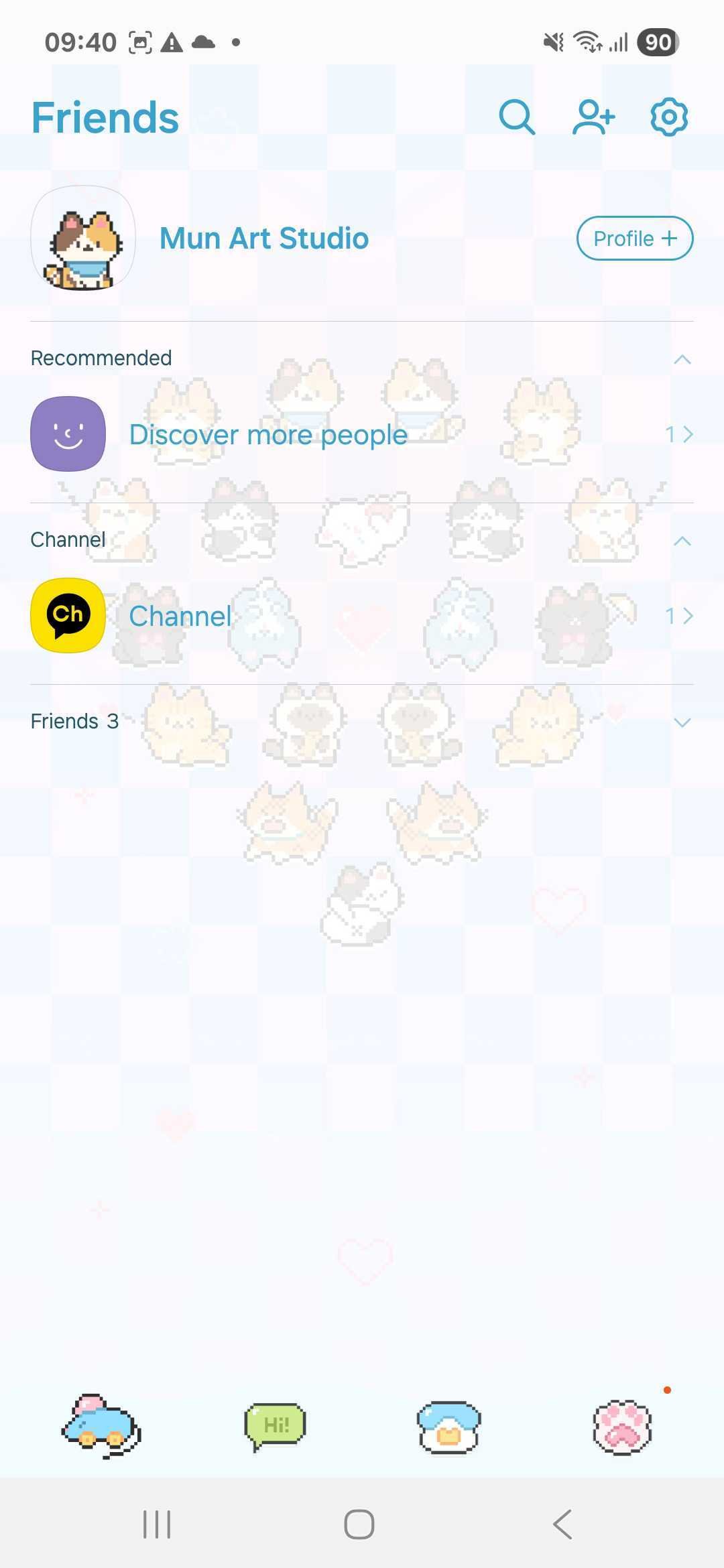The width and height of the screenshot is (724, 1568).
Task: Open the Channel row
Action: tap(181, 616)
